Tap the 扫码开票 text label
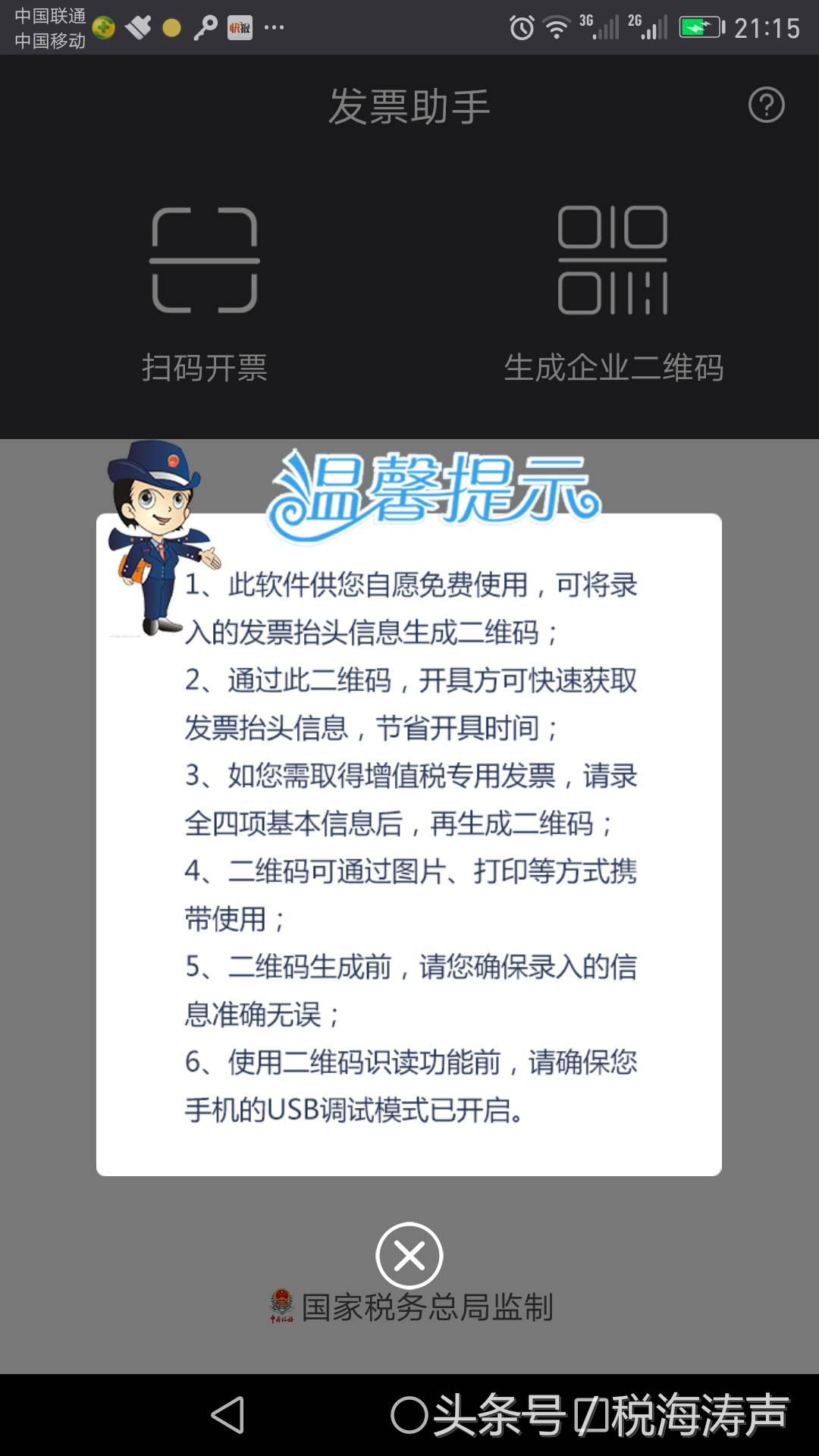Image resolution: width=819 pixels, height=1456 pixels. click(202, 367)
